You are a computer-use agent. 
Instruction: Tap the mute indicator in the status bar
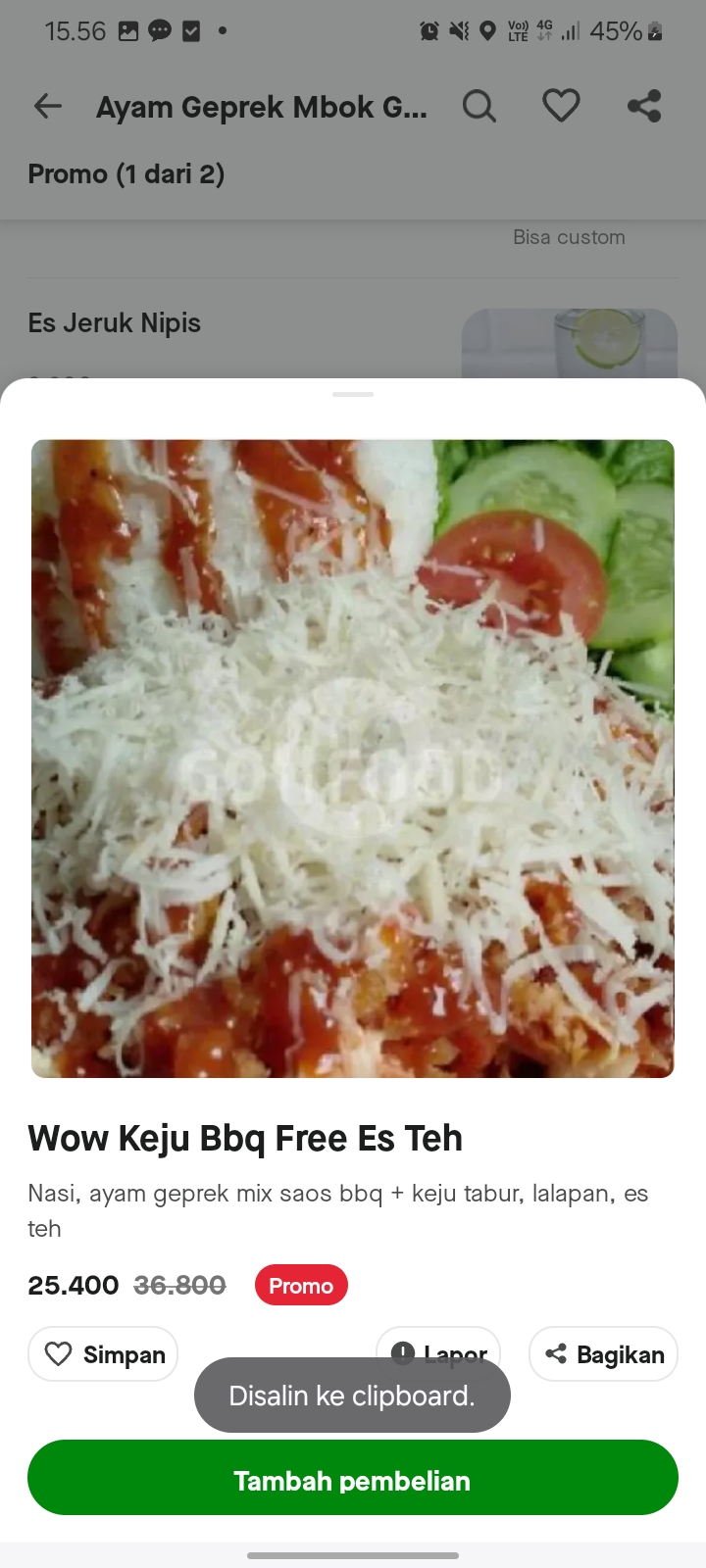click(457, 30)
